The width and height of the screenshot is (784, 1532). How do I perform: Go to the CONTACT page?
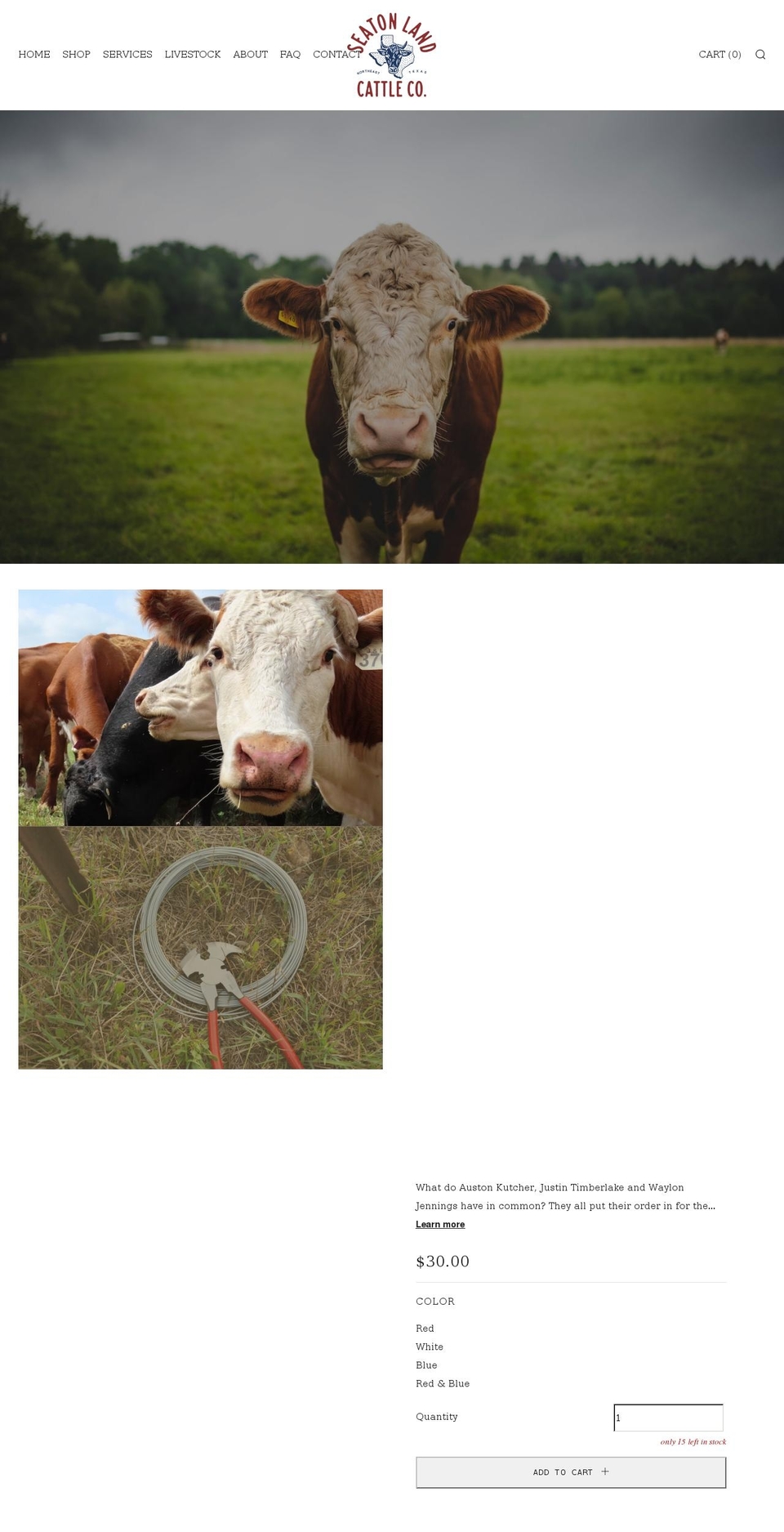click(x=336, y=54)
